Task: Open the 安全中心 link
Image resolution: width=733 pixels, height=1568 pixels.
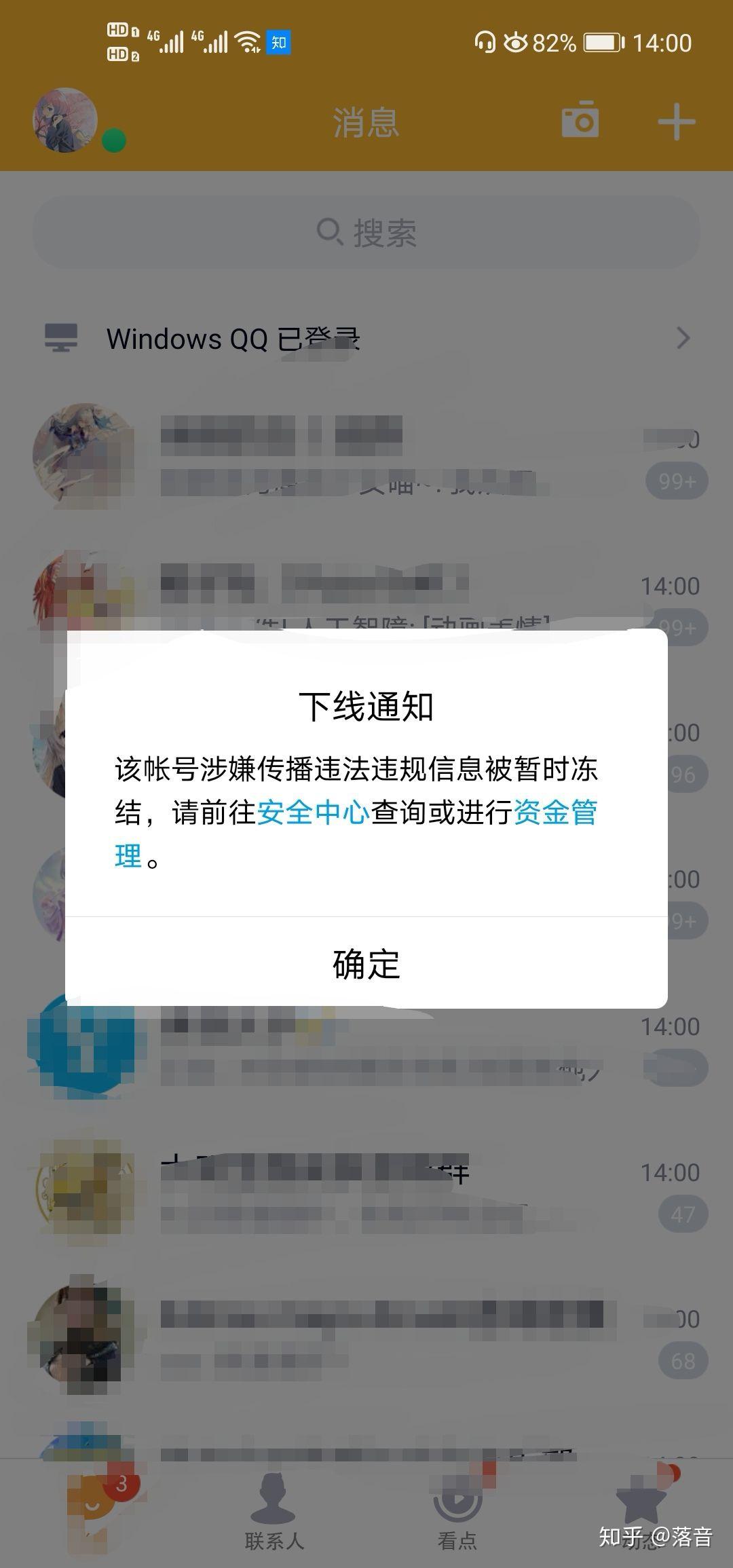Action: pyautogui.click(x=313, y=813)
